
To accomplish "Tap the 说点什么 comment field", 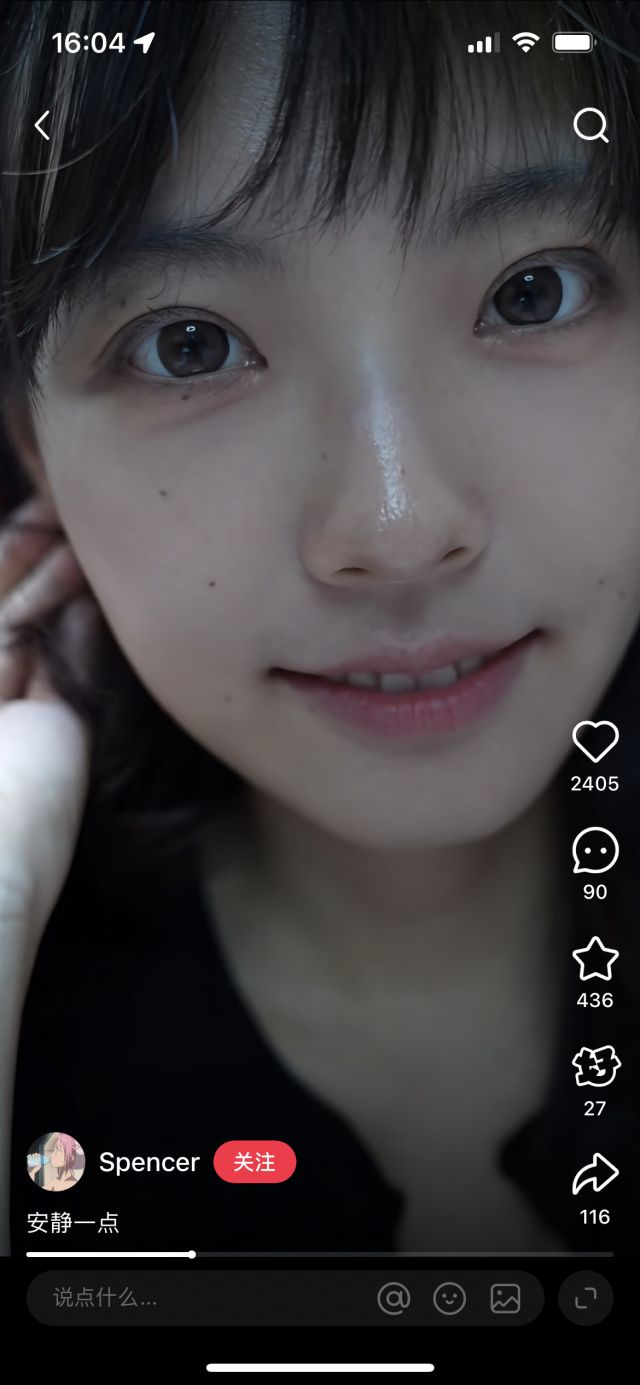I will tap(200, 1298).
